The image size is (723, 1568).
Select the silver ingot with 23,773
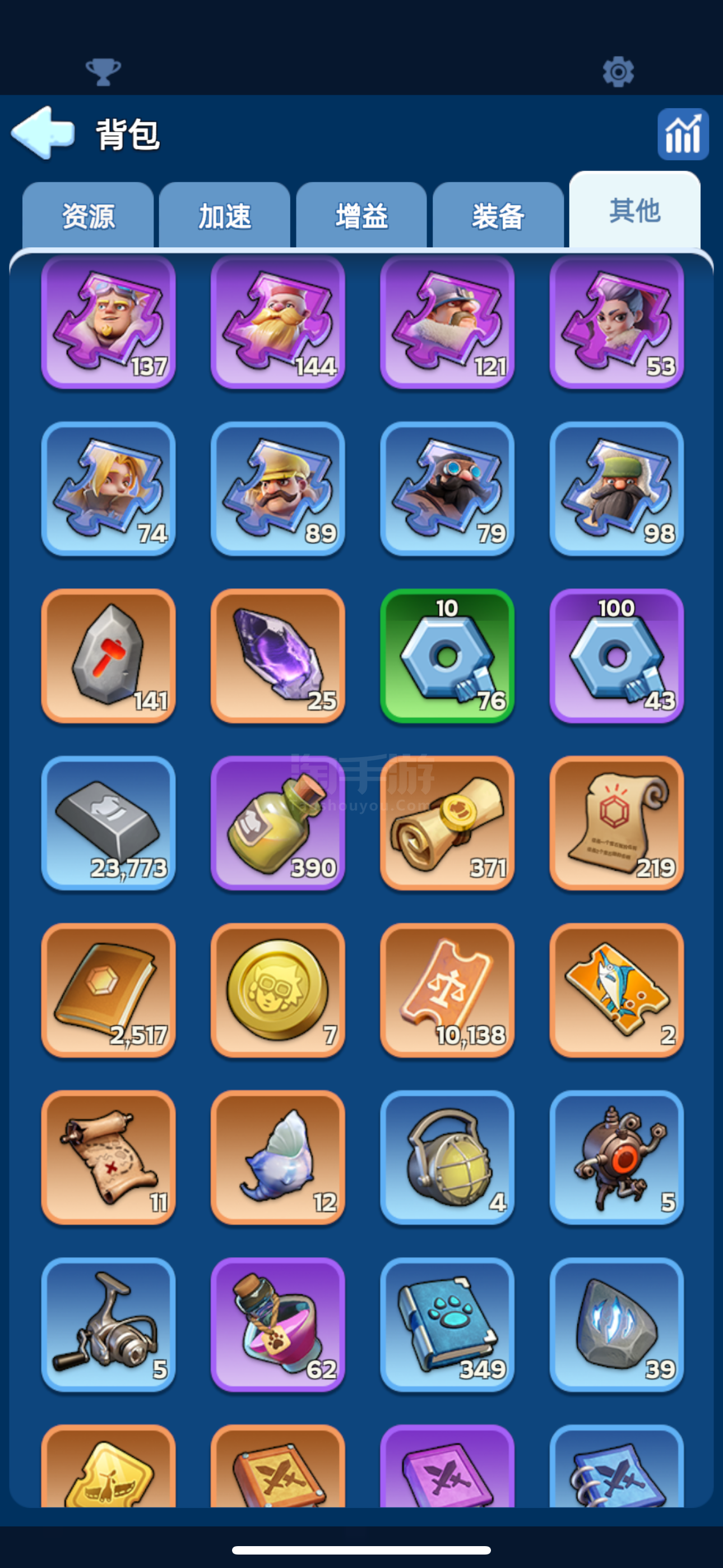click(108, 823)
